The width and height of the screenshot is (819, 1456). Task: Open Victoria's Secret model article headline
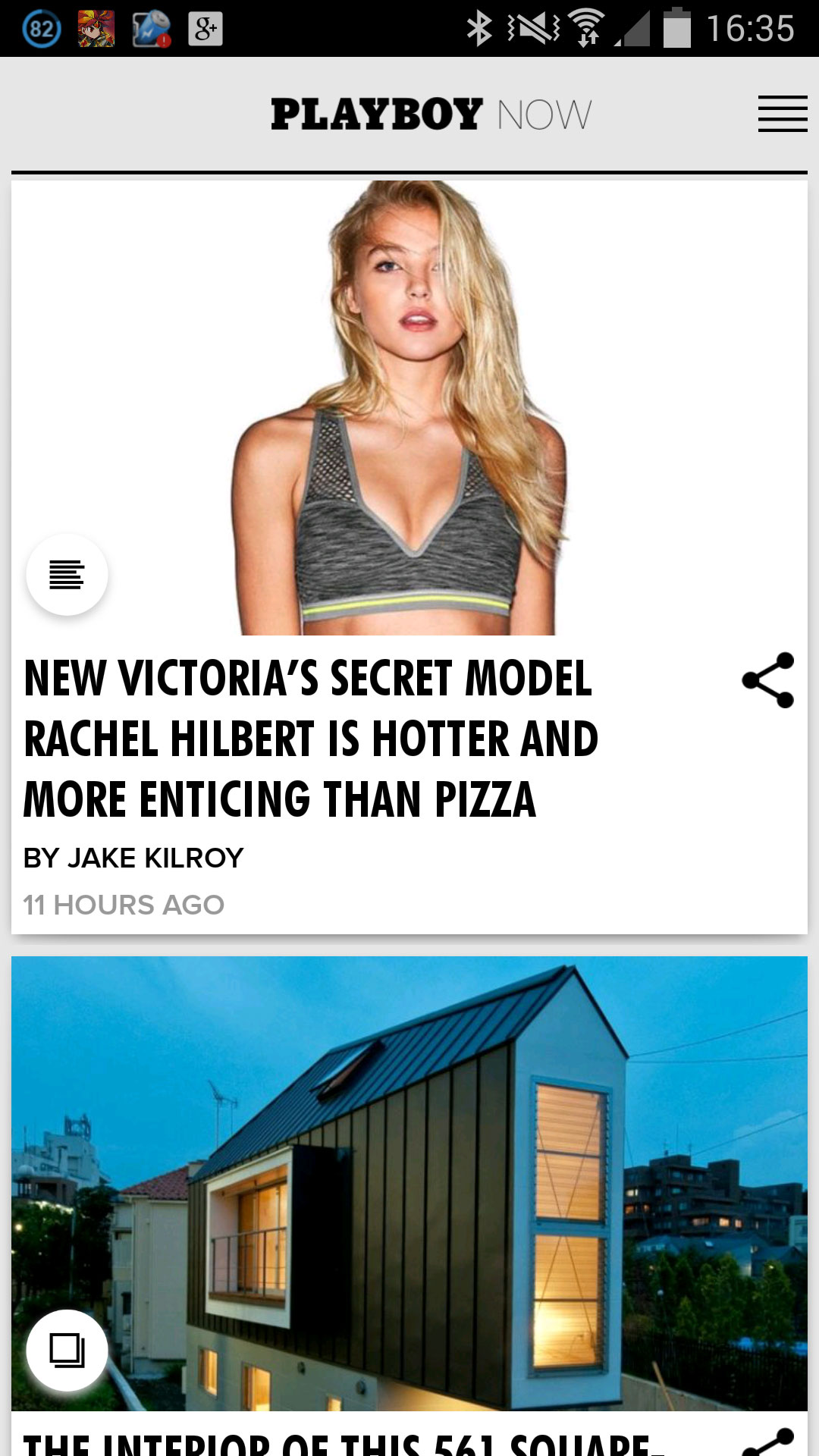coord(311,738)
